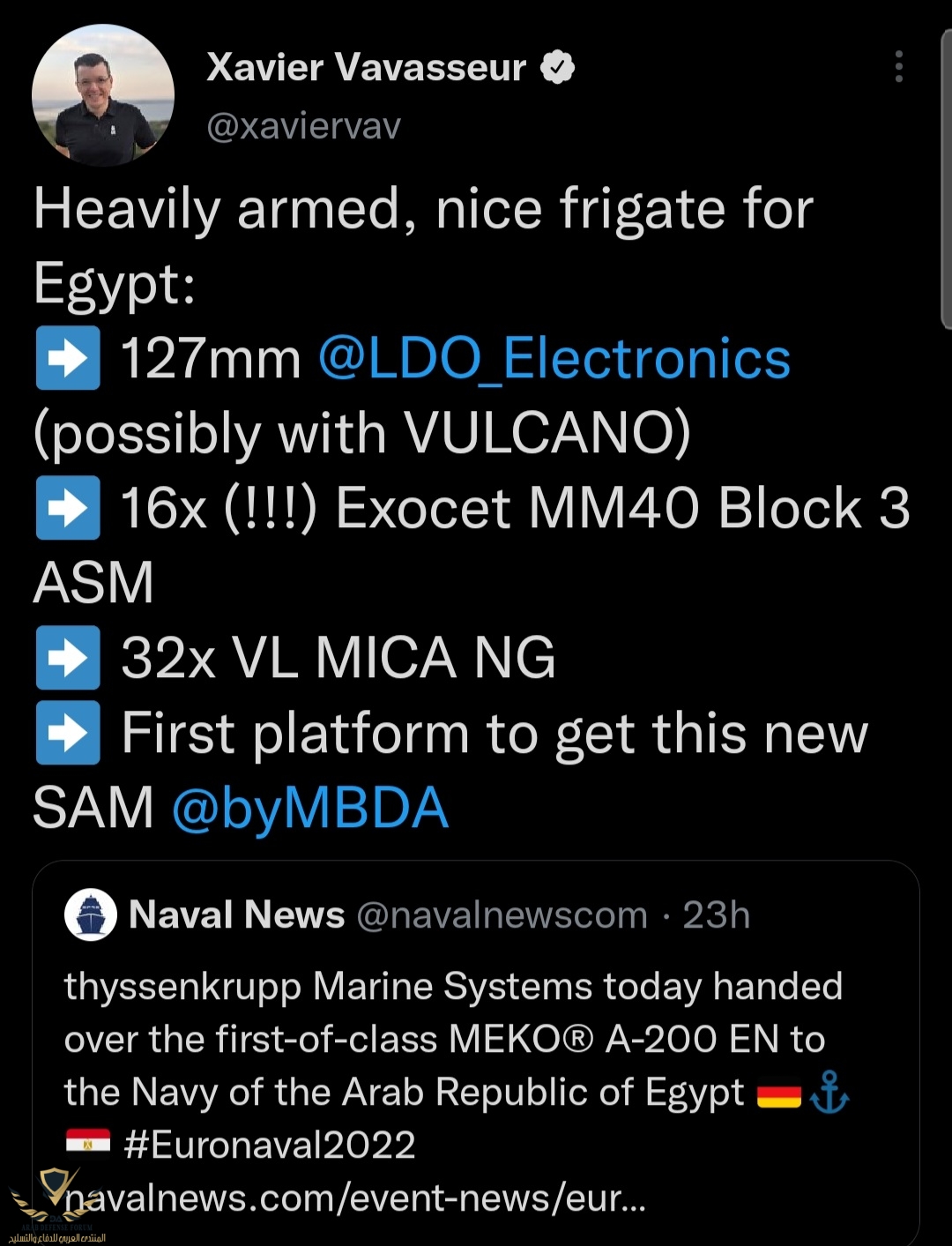The image size is (952, 1246).
Task: Open the @LDO_Electronics mention
Action: (554, 359)
